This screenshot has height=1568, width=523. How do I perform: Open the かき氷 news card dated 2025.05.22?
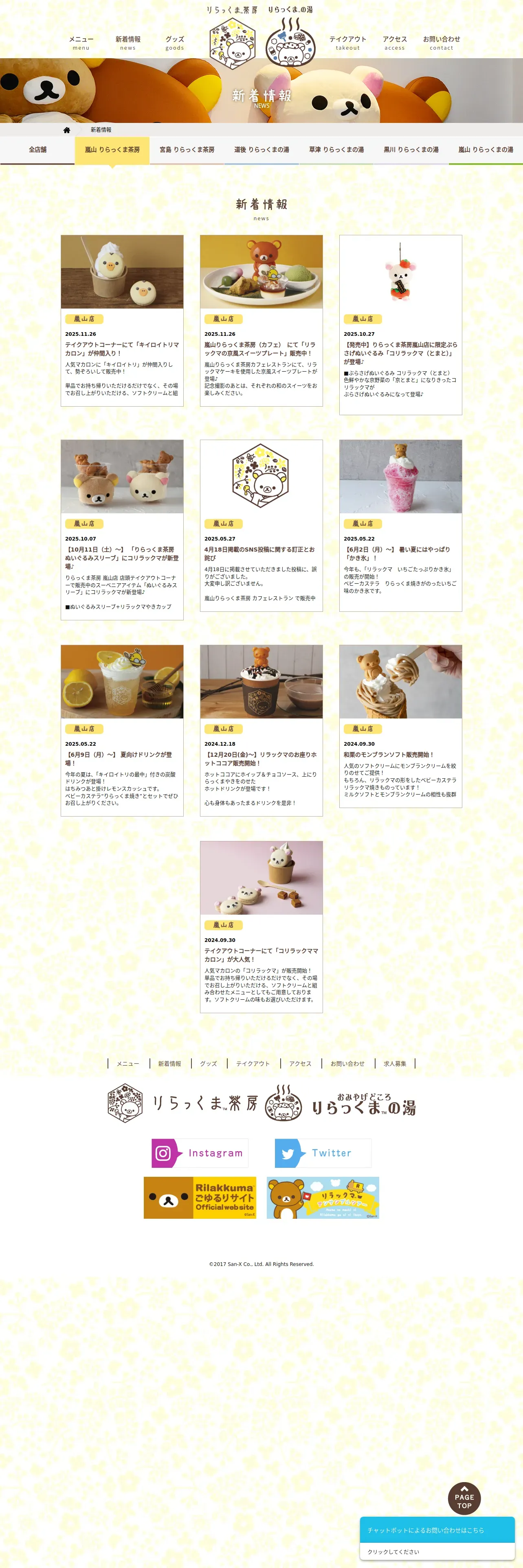pos(401,525)
